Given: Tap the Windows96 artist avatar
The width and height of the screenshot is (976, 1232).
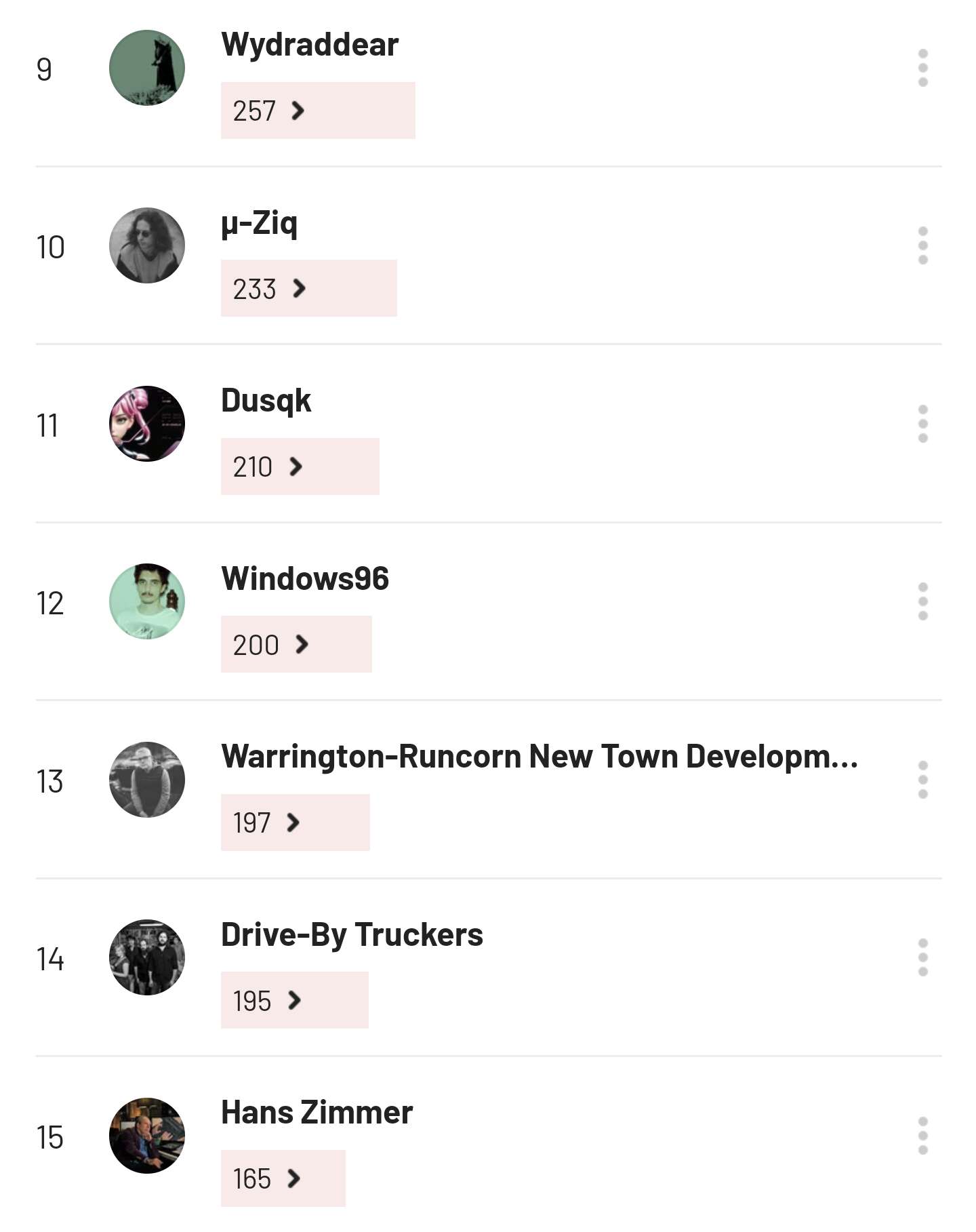Looking at the screenshot, I should [147, 601].
